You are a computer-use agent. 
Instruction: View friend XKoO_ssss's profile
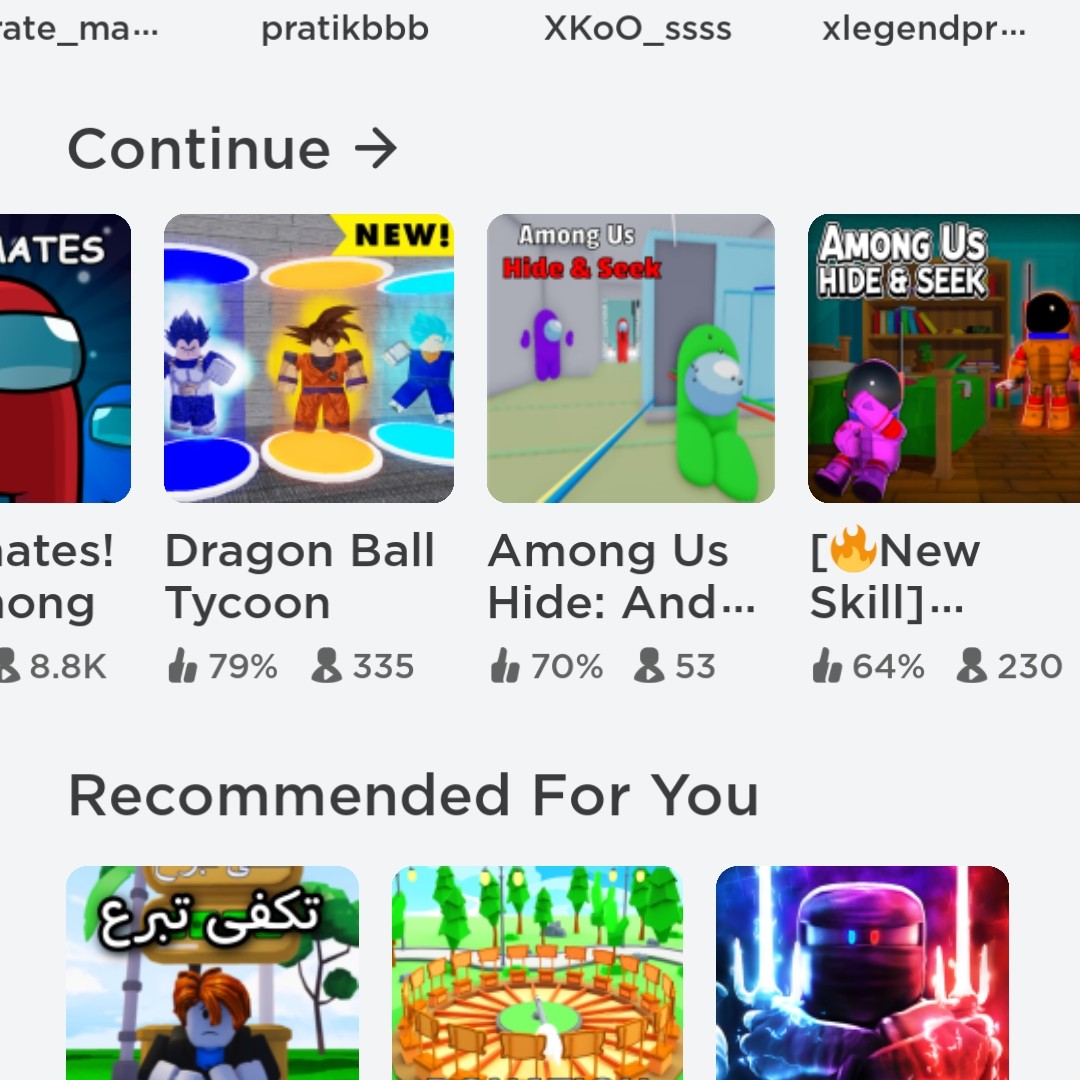click(x=637, y=29)
